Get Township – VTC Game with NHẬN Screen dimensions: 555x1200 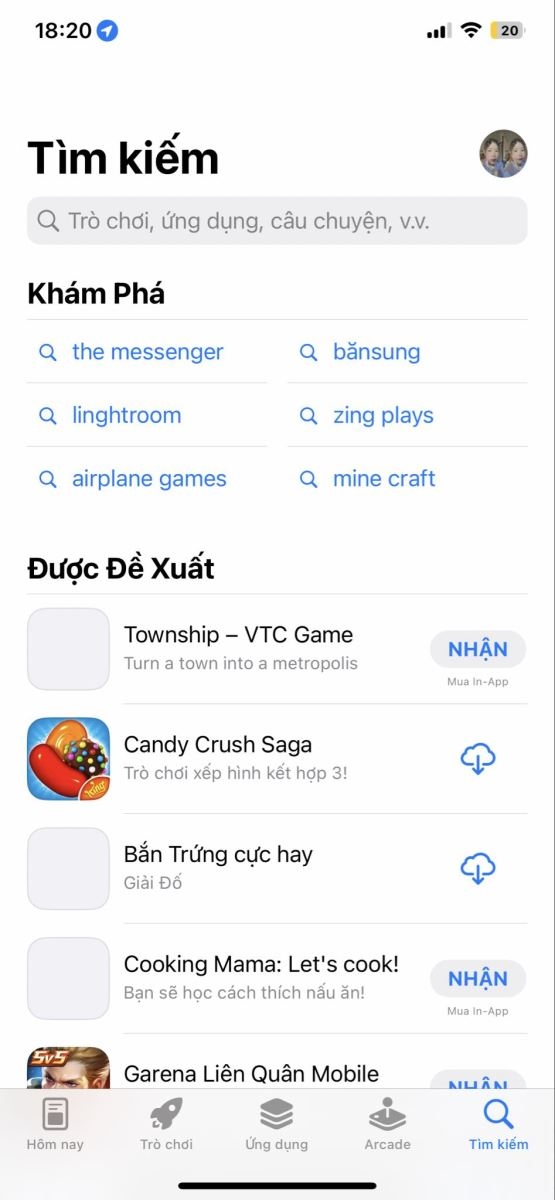(x=478, y=649)
